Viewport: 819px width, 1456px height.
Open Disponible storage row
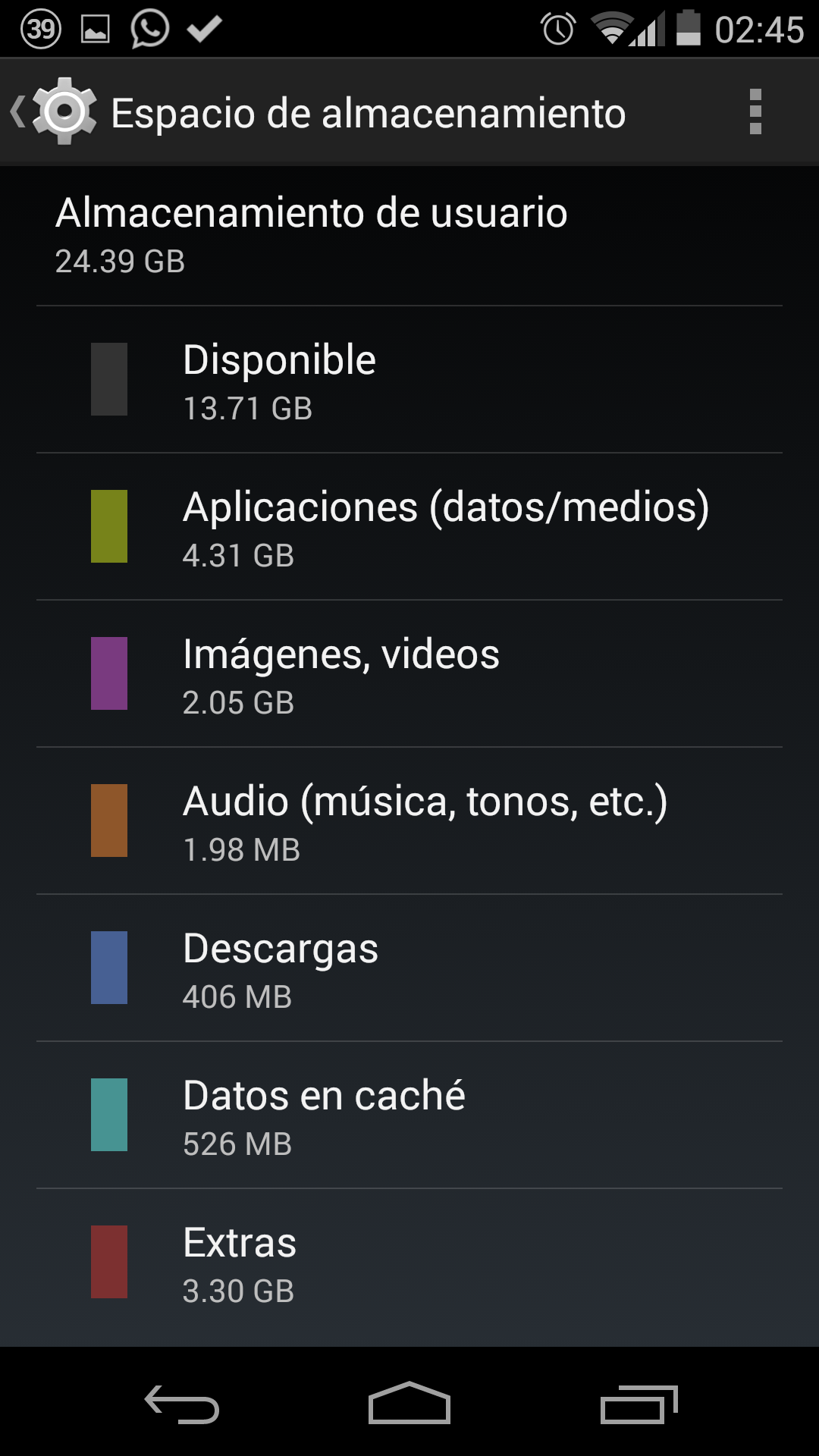(409, 379)
